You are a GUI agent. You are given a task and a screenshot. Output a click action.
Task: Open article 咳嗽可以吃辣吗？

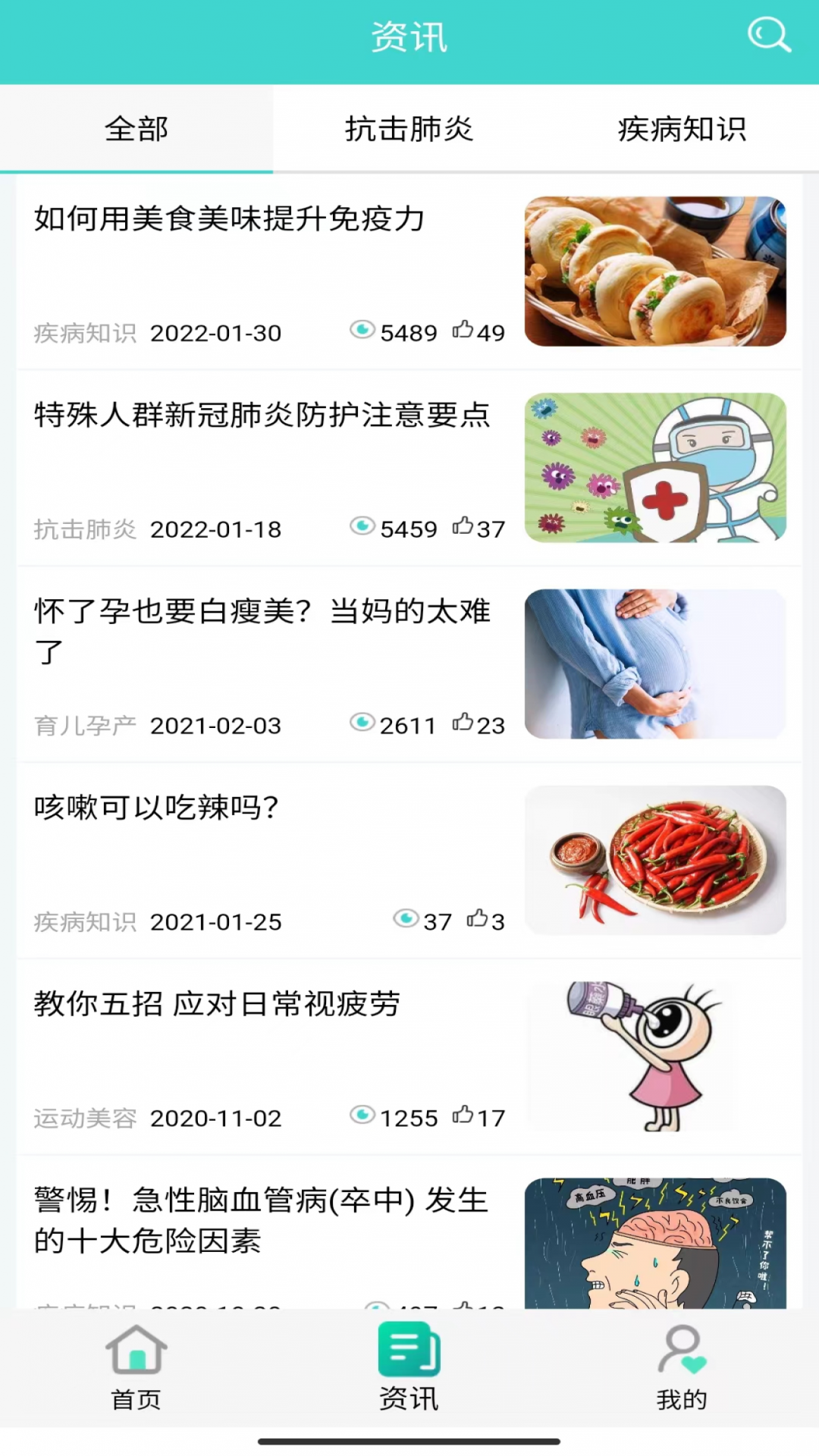[x=156, y=808]
